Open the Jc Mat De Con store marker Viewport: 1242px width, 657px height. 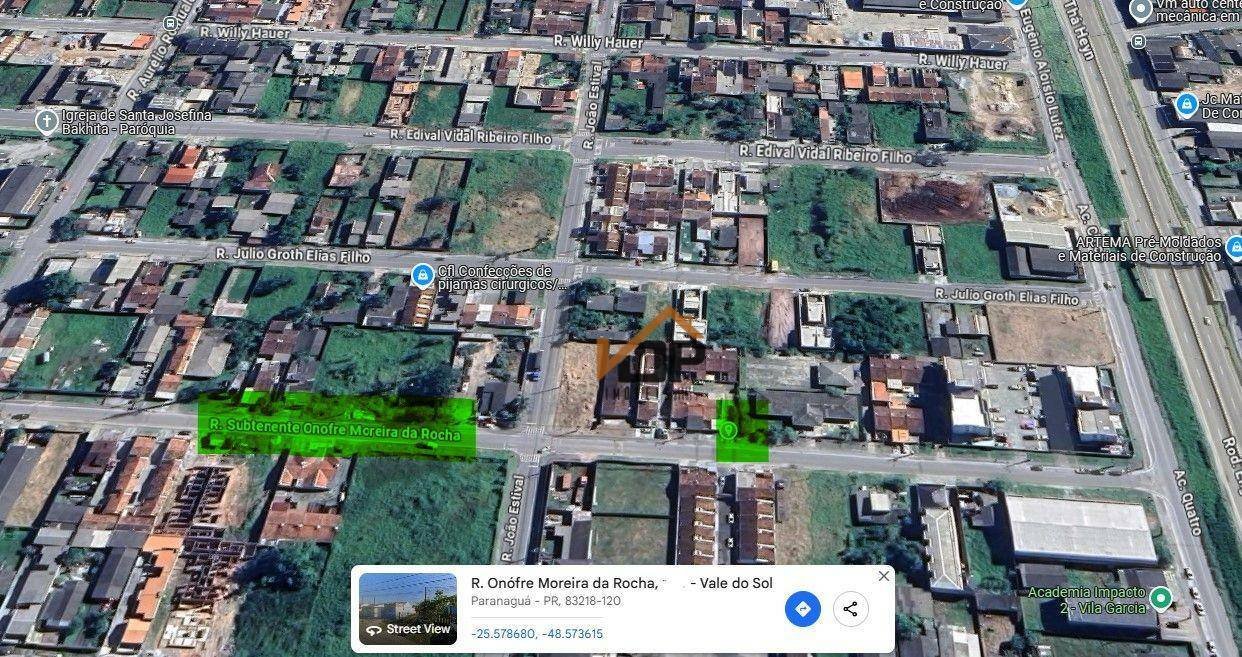tap(1187, 104)
